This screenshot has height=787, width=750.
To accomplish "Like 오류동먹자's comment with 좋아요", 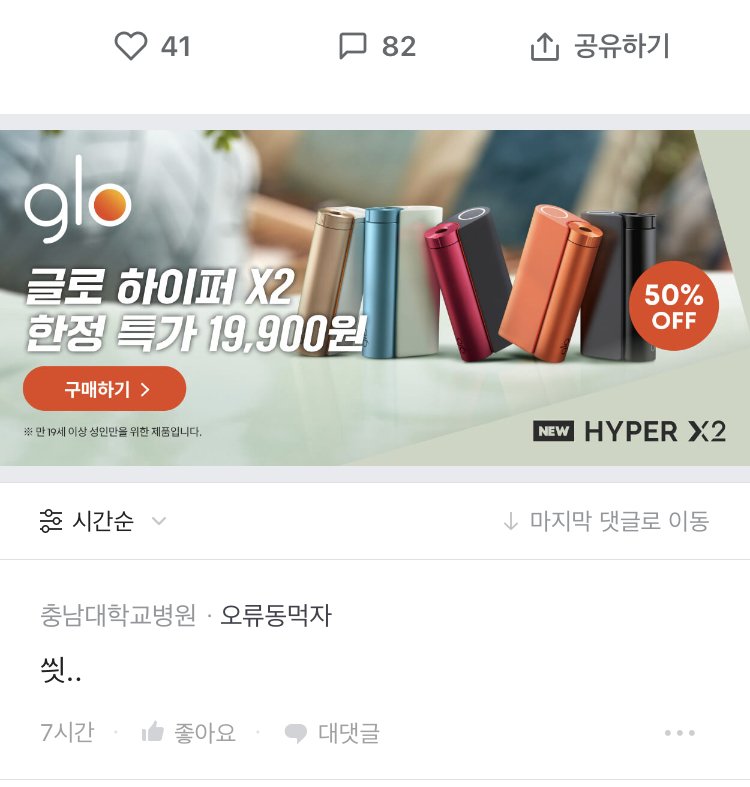I will coord(189,733).
